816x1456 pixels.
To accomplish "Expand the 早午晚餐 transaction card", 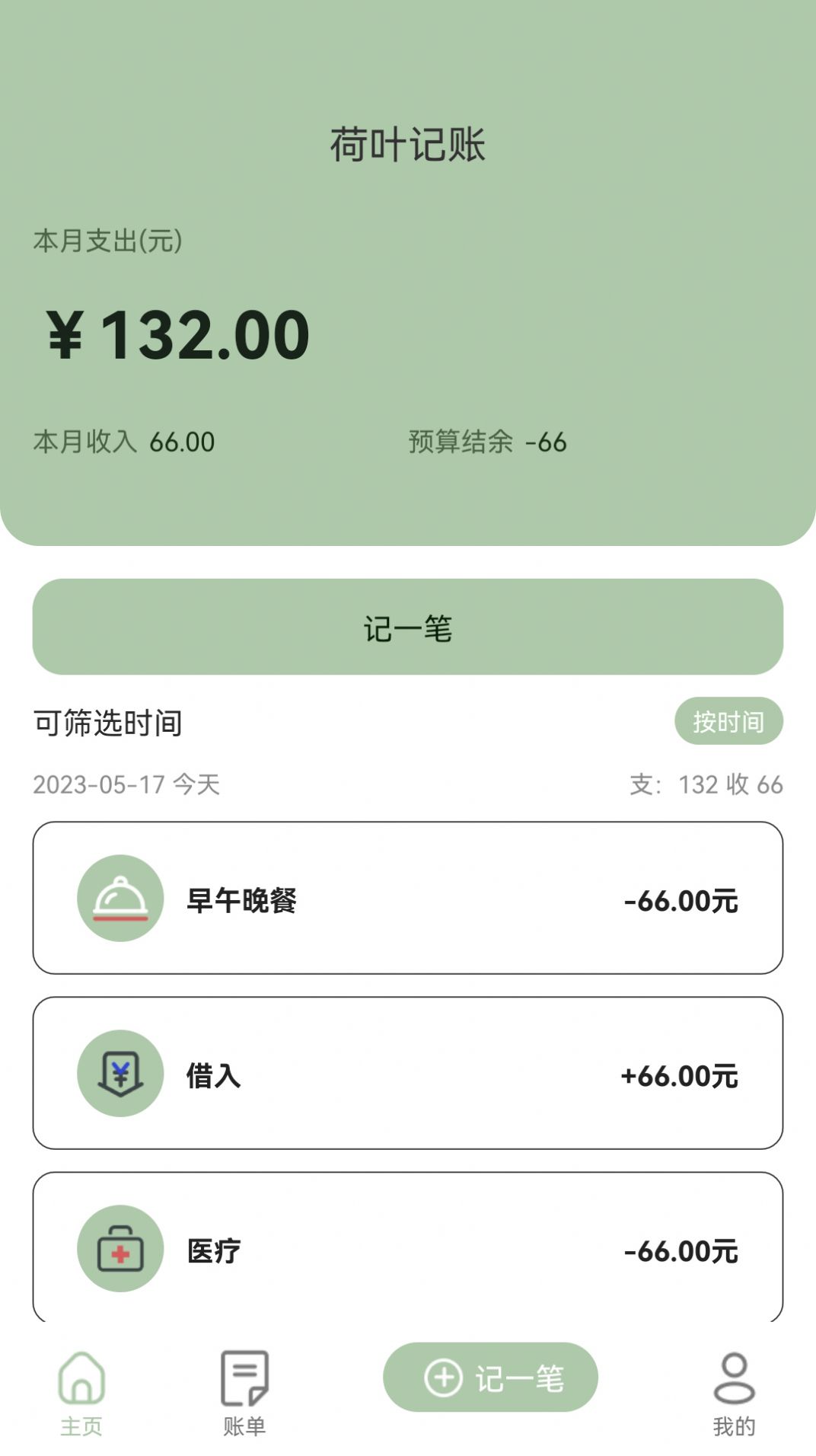I will pyautogui.click(x=408, y=897).
